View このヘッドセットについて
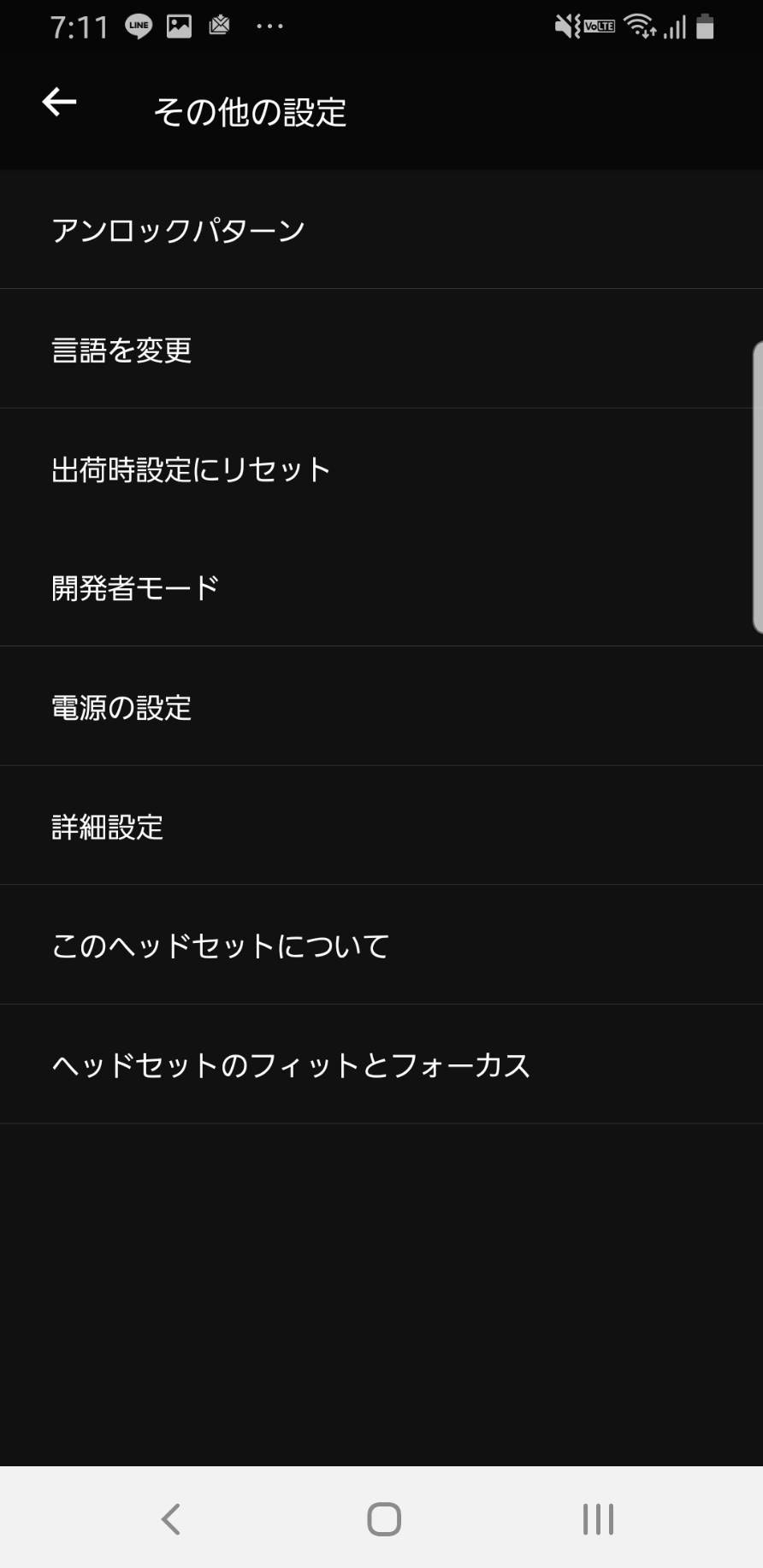 (x=381, y=945)
